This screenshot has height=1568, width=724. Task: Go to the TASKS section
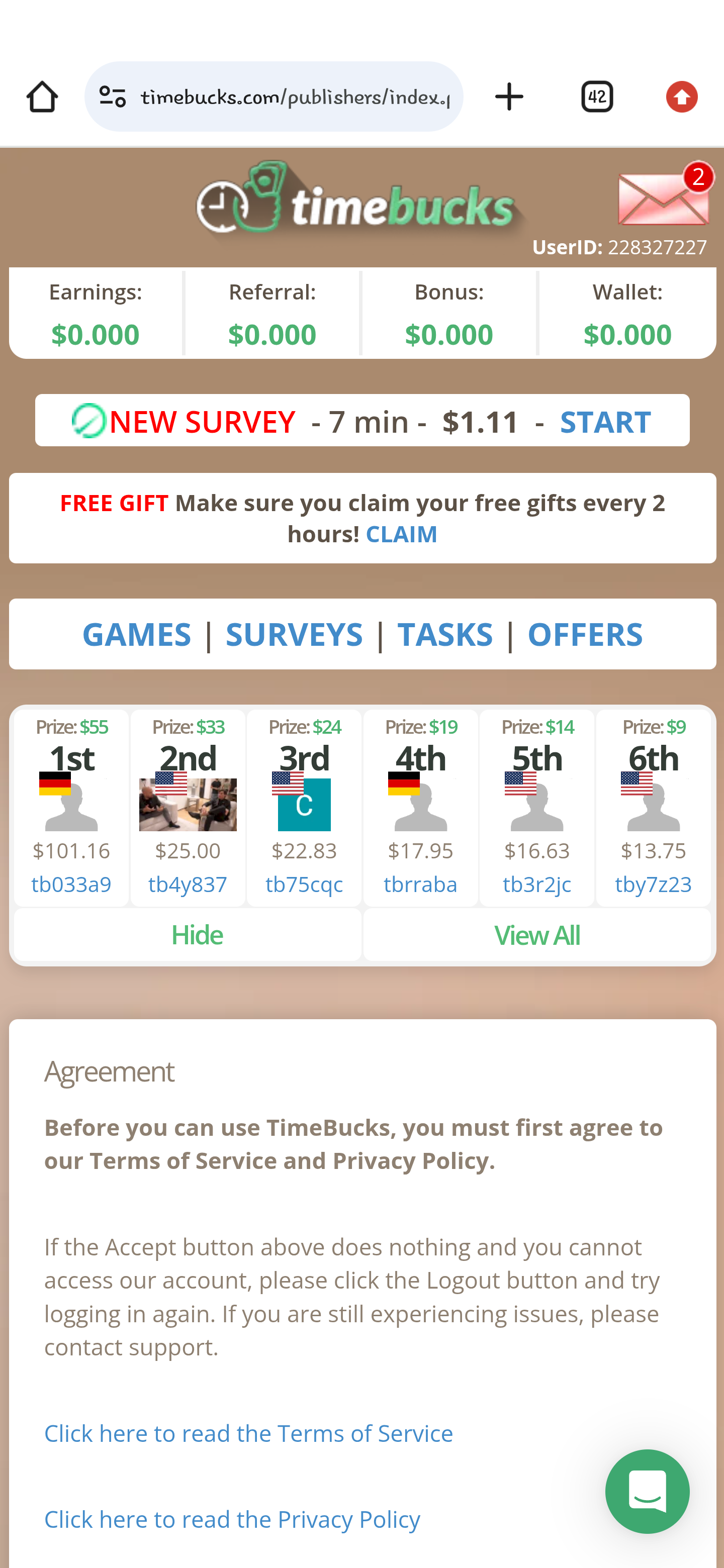tap(444, 634)
